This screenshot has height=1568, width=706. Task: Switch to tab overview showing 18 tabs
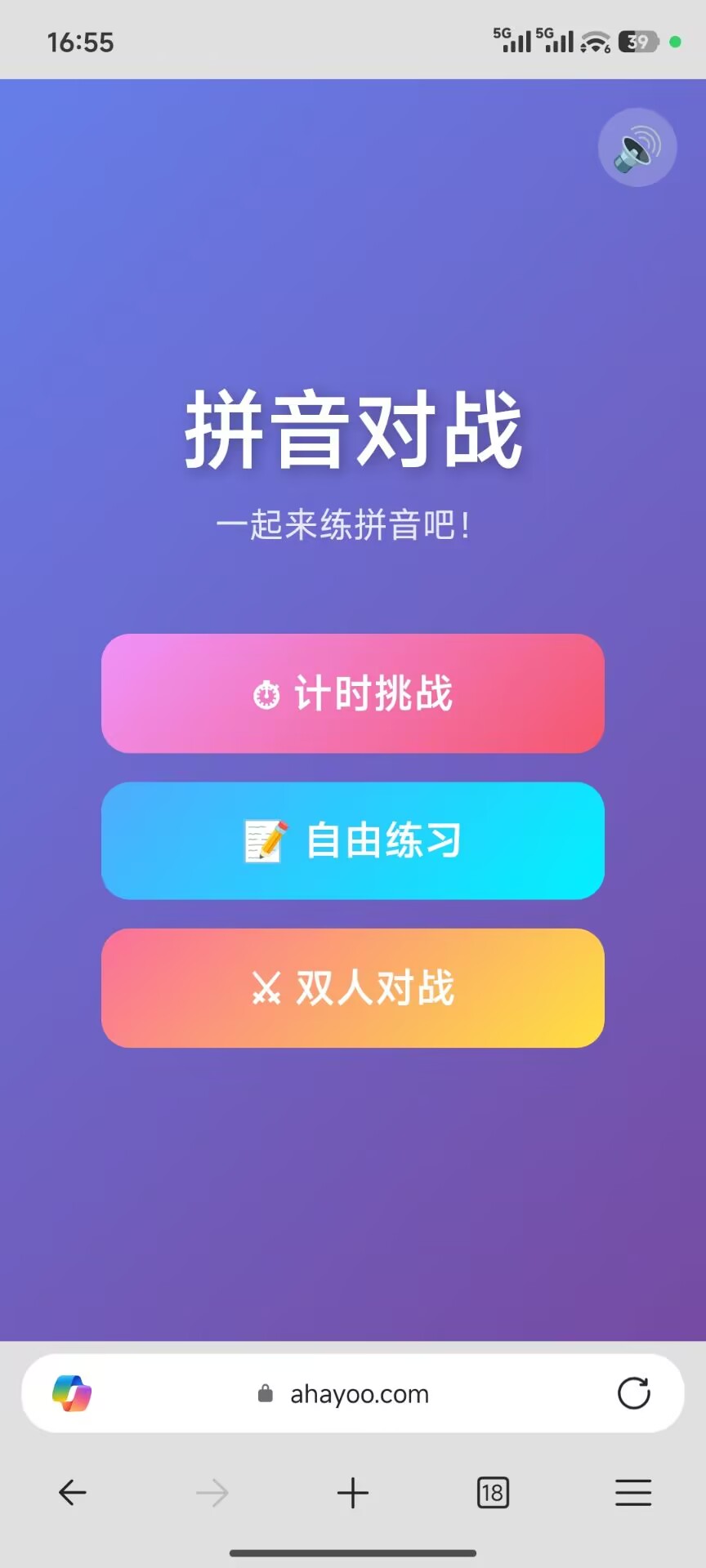492,1492
